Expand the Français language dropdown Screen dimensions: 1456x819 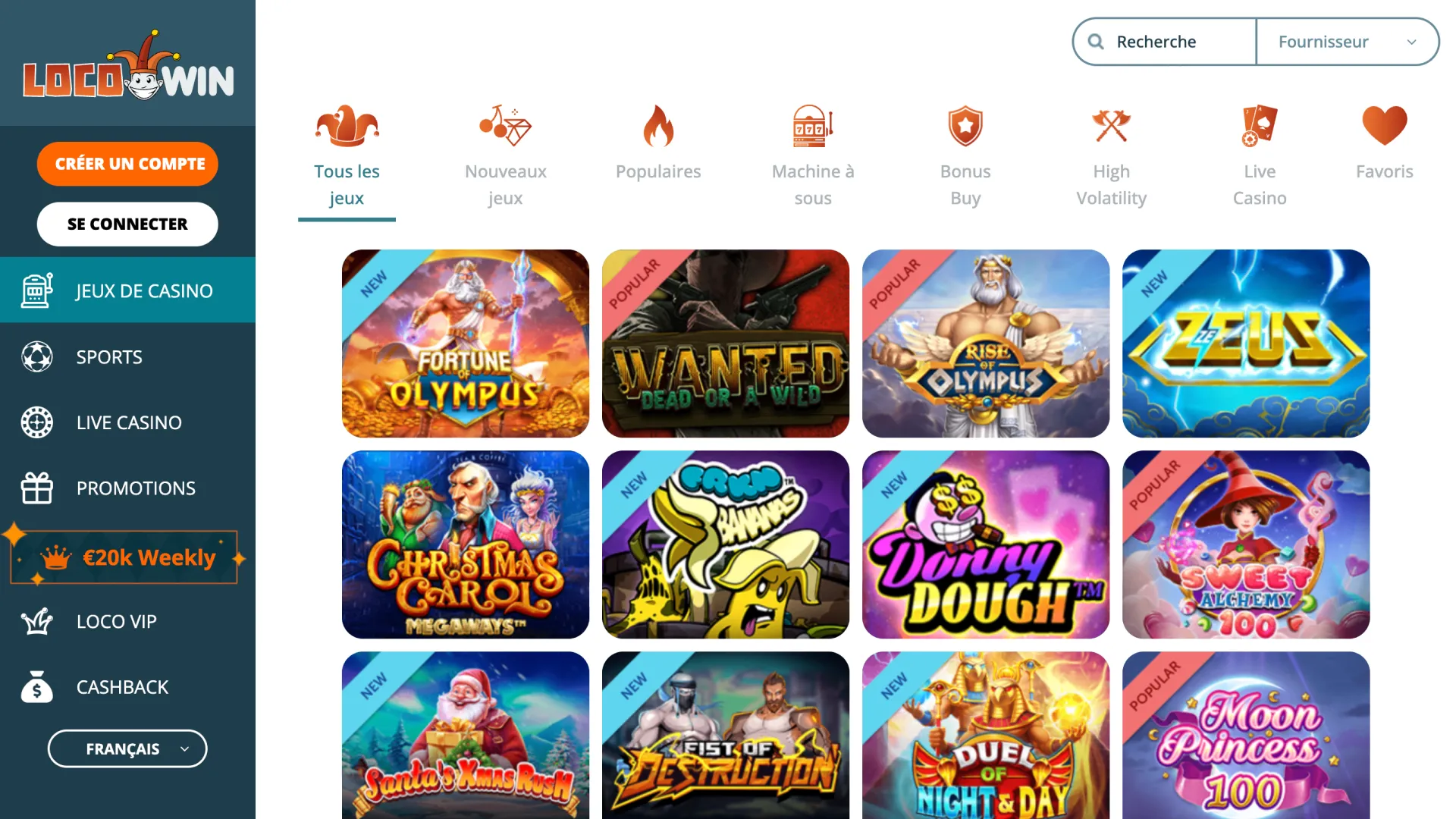[x=127, y=749]
